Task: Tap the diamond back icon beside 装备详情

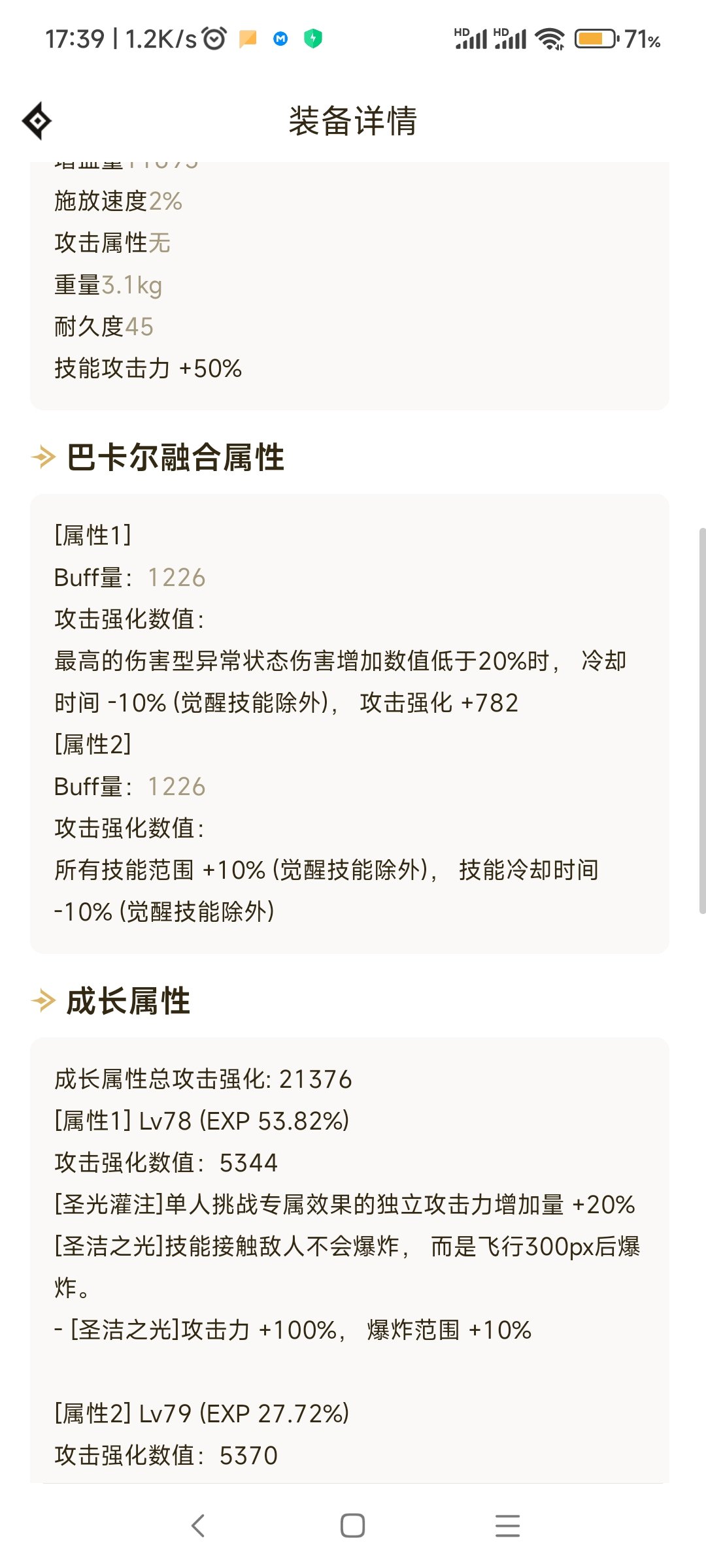Action: (37, 121)
